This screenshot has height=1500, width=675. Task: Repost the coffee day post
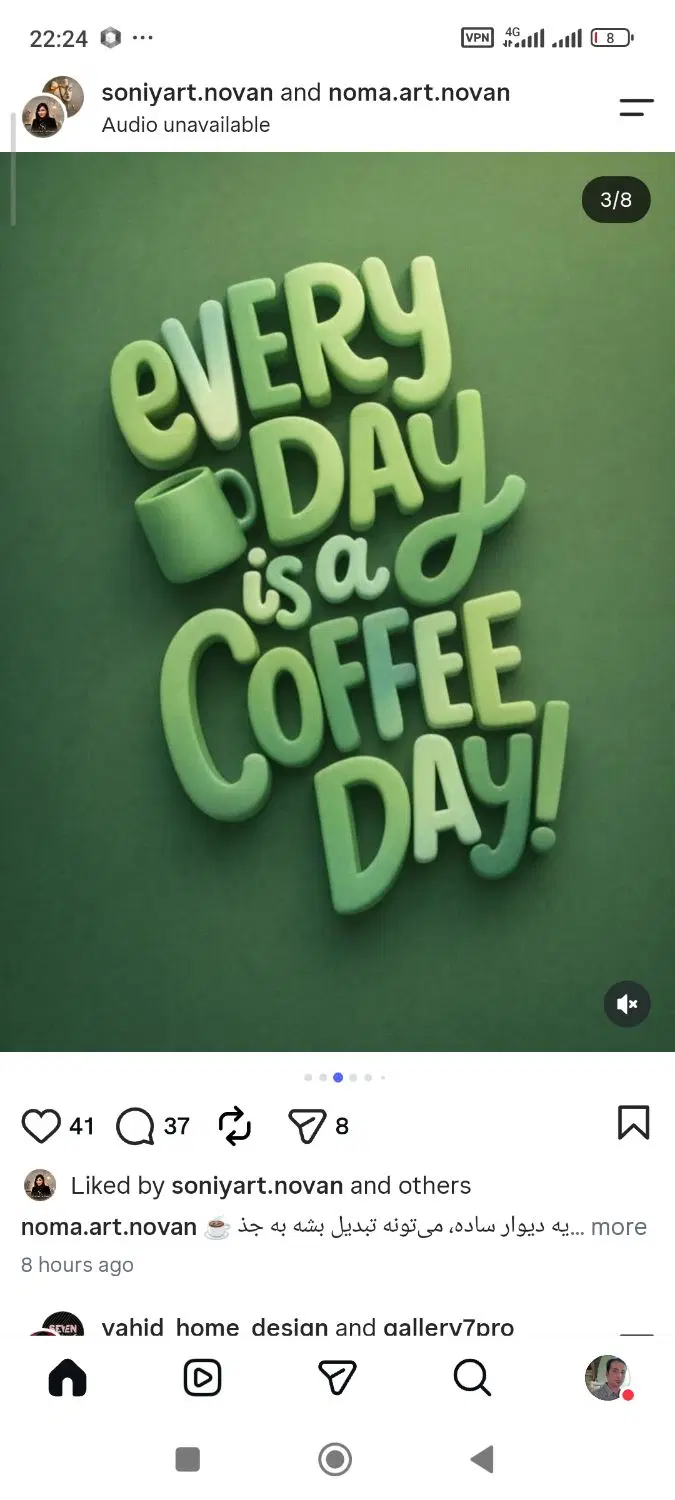coord(234,1126)
